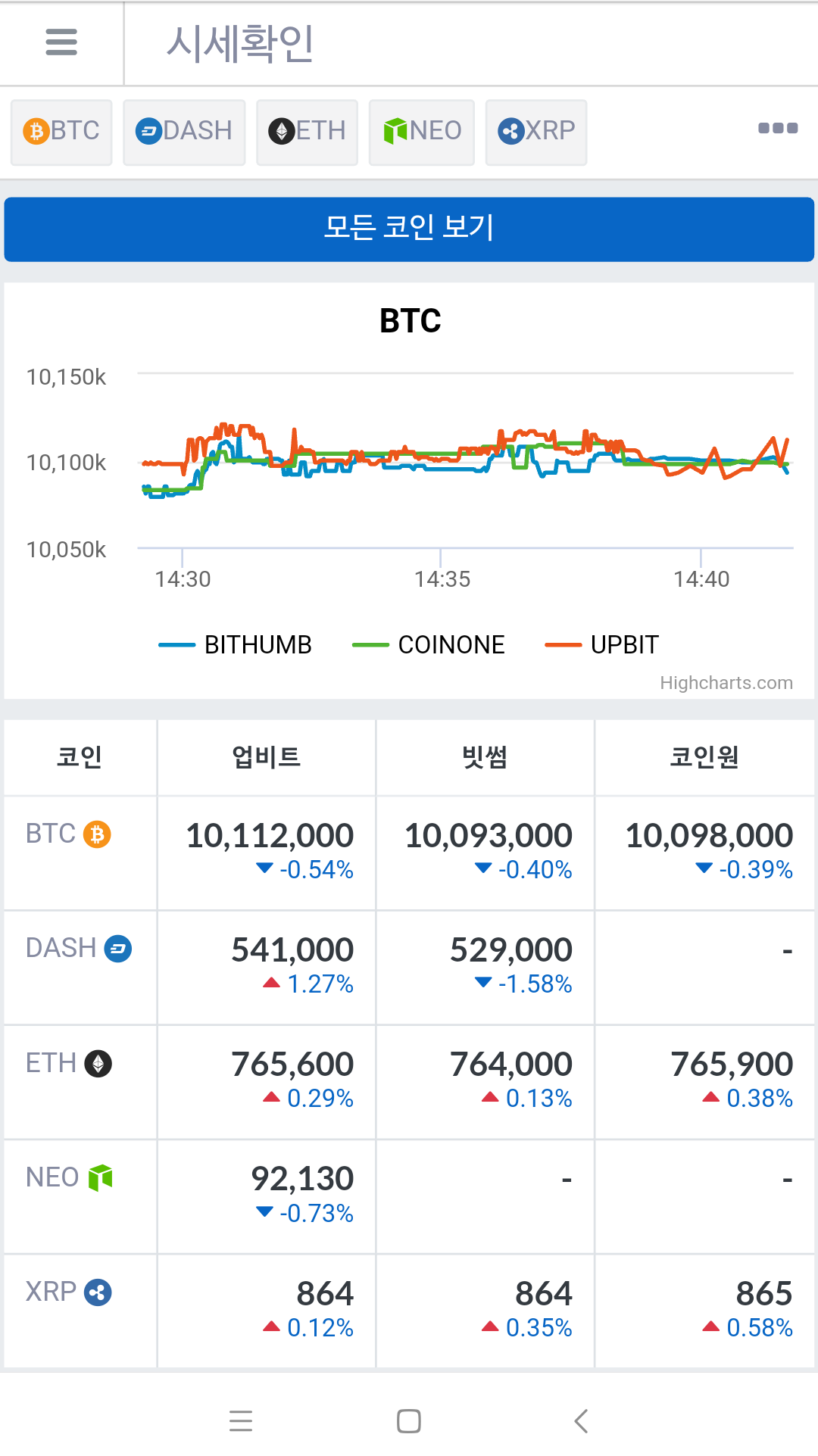The image size is (818, 1456).
Task: Select the XRP coin chip
Action: (536, 132)
